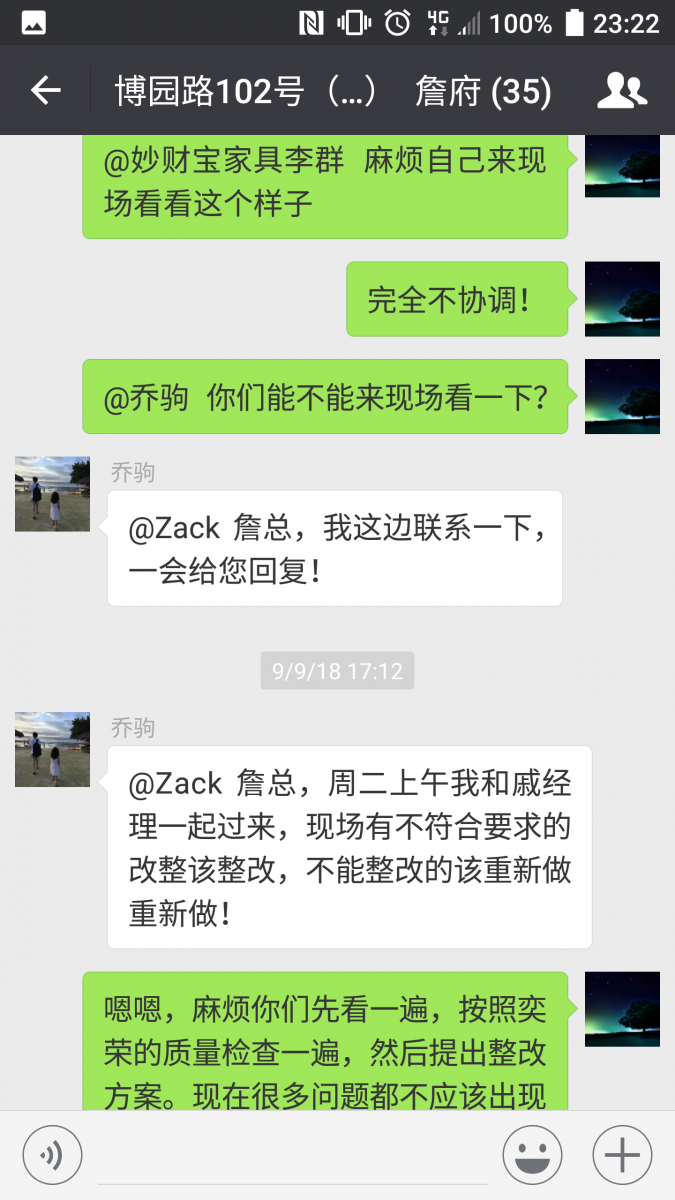Open 乔驹's avatar beside 我这边联系一下 message
Viewport: 675px width, 1200px height.
coord(52,493)
